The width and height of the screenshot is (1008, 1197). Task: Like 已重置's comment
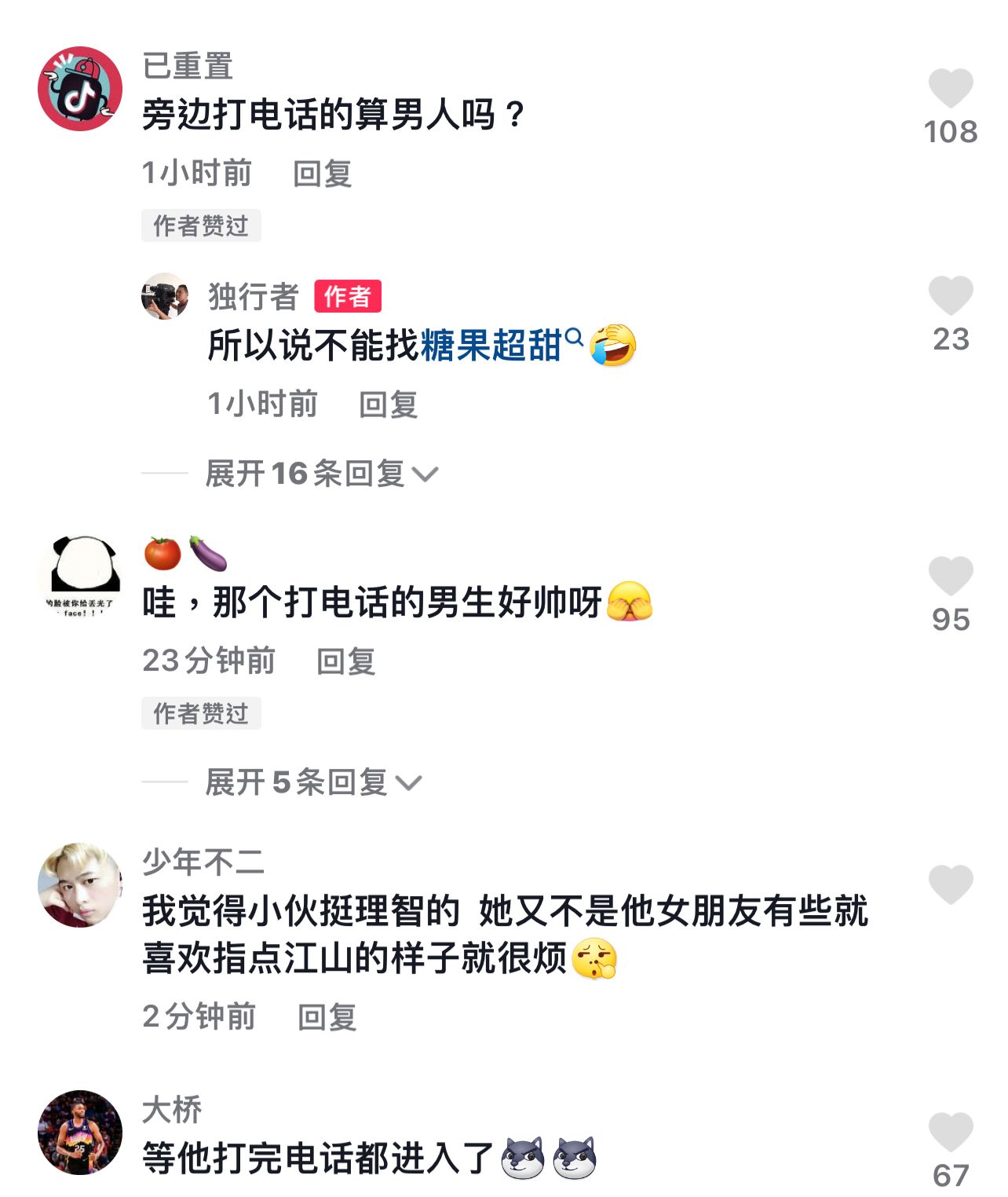950,89
